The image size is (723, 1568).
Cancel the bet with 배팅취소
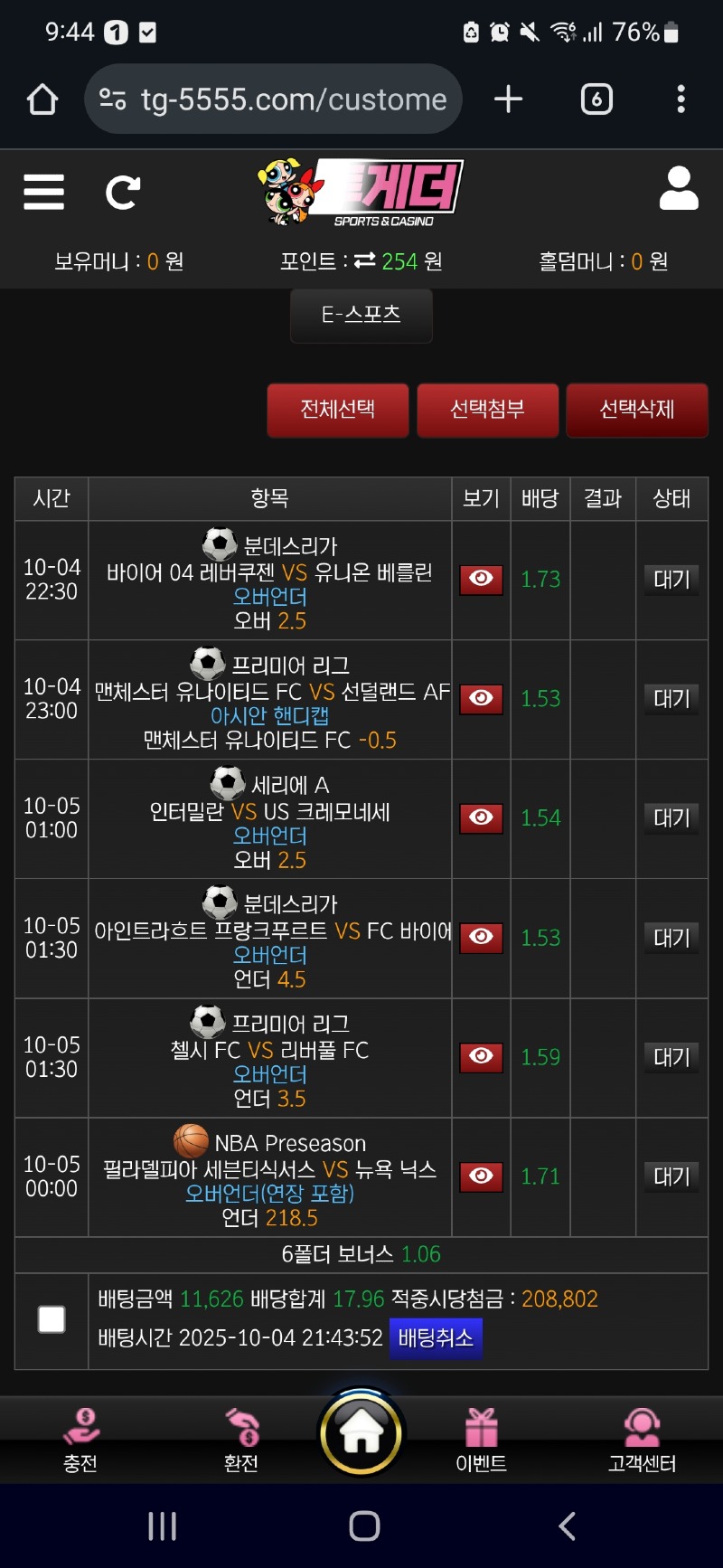(436, 1338)
